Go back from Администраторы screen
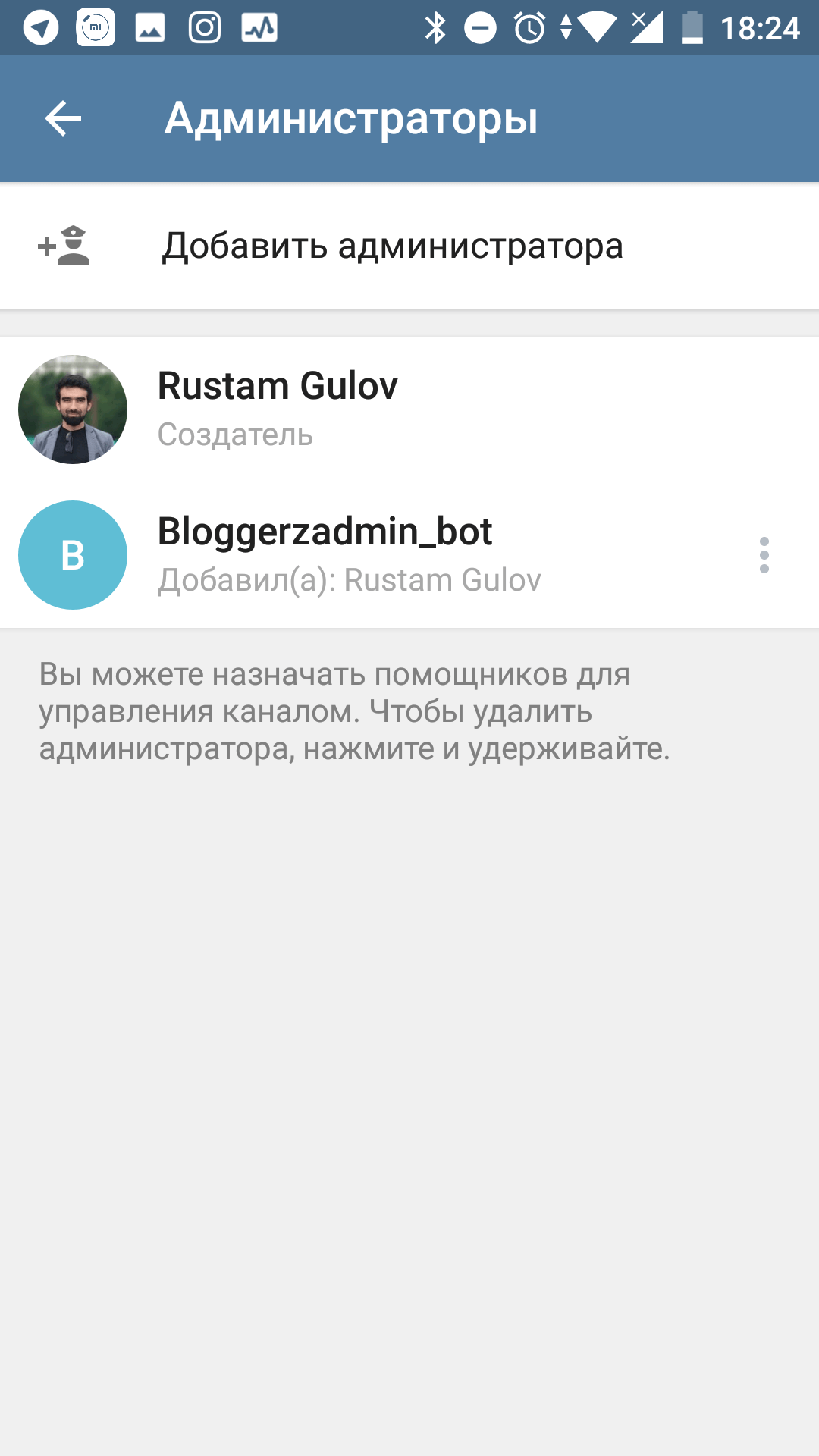Image resolution: width=819 pixels, height=1456 pixels. coord(63,118)
